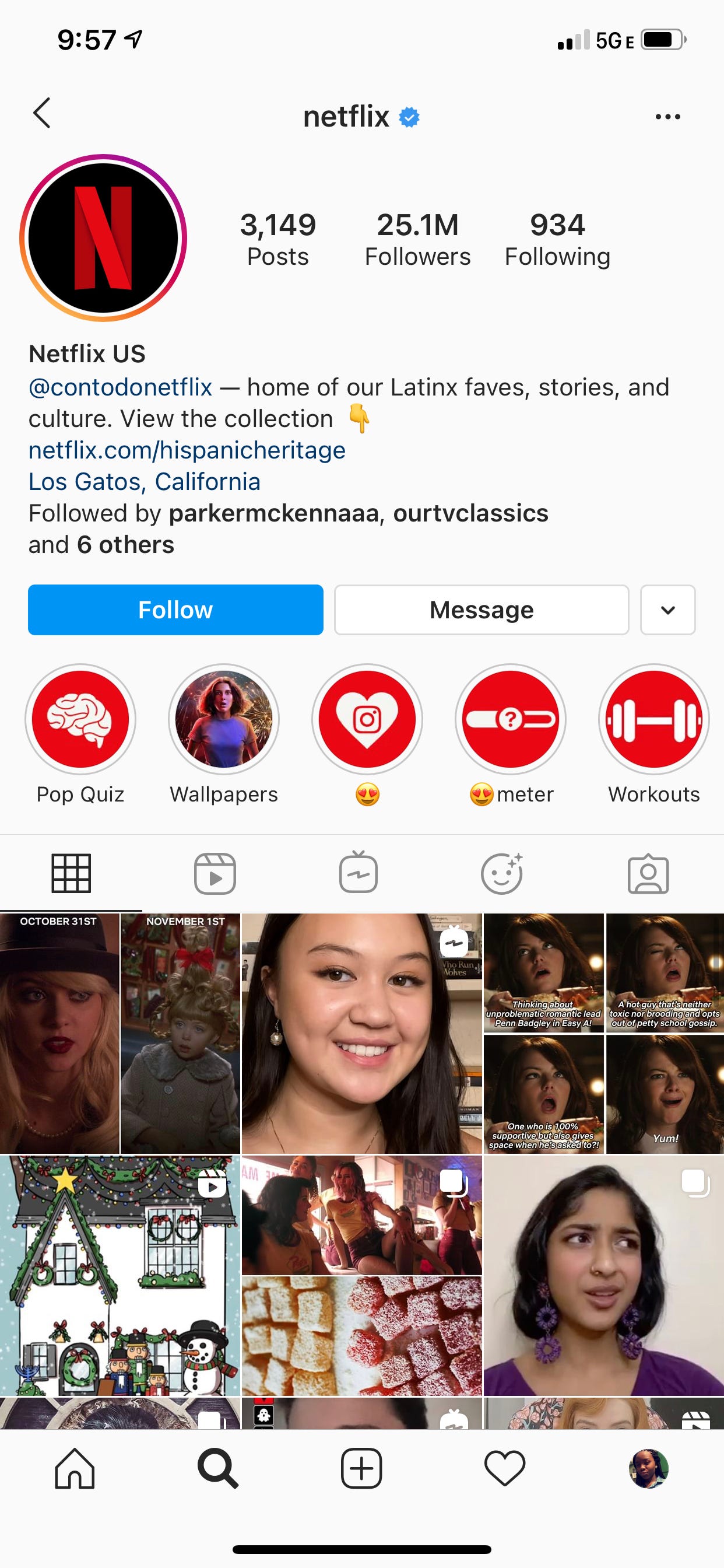Switch to the Reels tab
Image resolution: width=724 pixels, height=1568 pixels.
click(x=215, y=873)
